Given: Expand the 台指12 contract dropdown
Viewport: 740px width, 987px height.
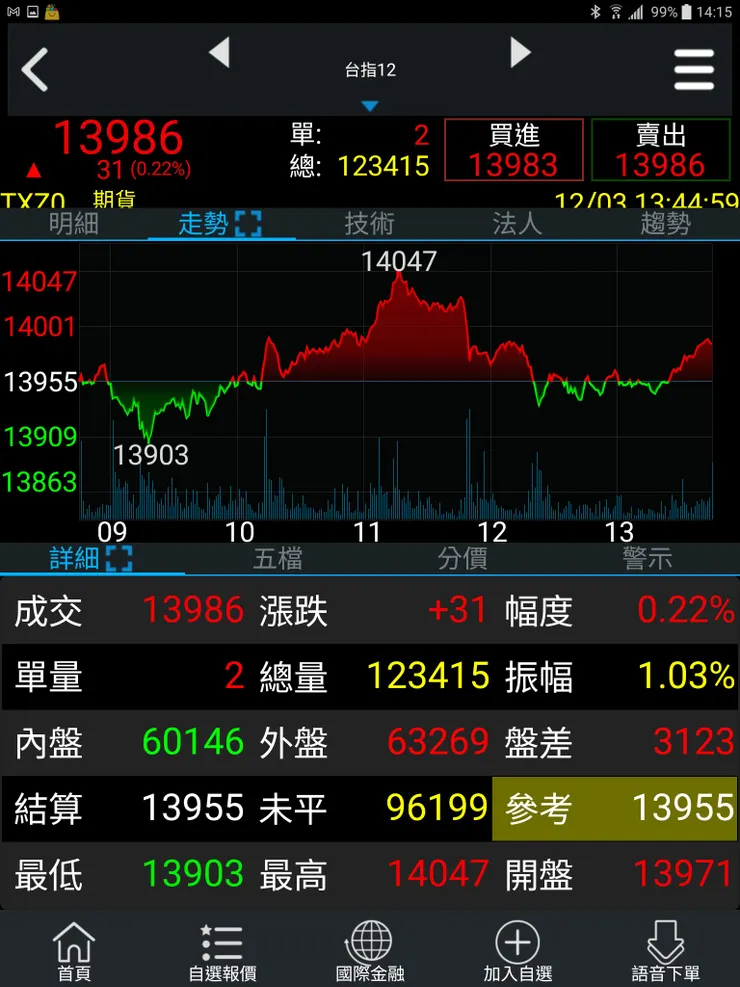Looking at the screenshot, I should pyautogui.click(x=370, y=105).
